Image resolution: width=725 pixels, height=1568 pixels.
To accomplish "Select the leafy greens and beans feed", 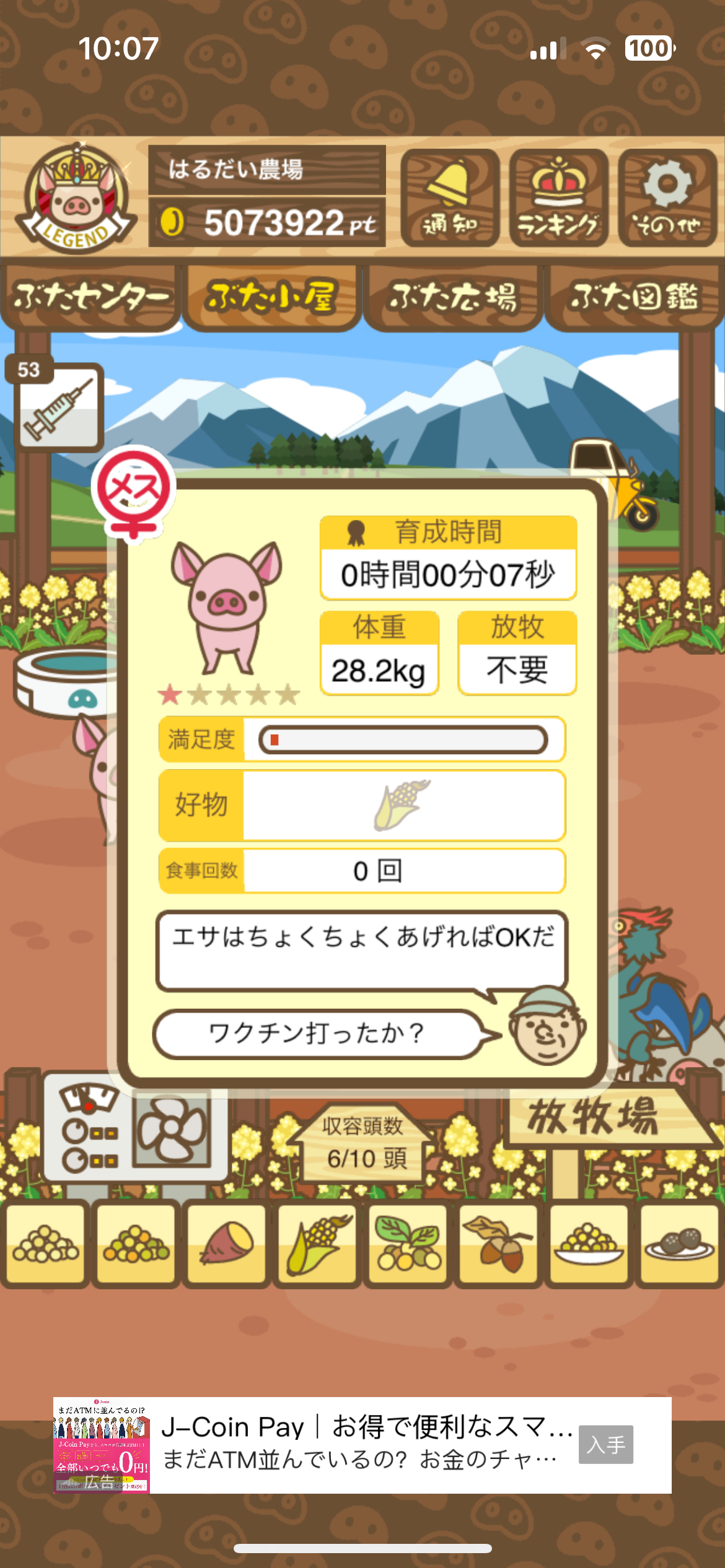I will pyautogui.click(x=408, y=1244).
